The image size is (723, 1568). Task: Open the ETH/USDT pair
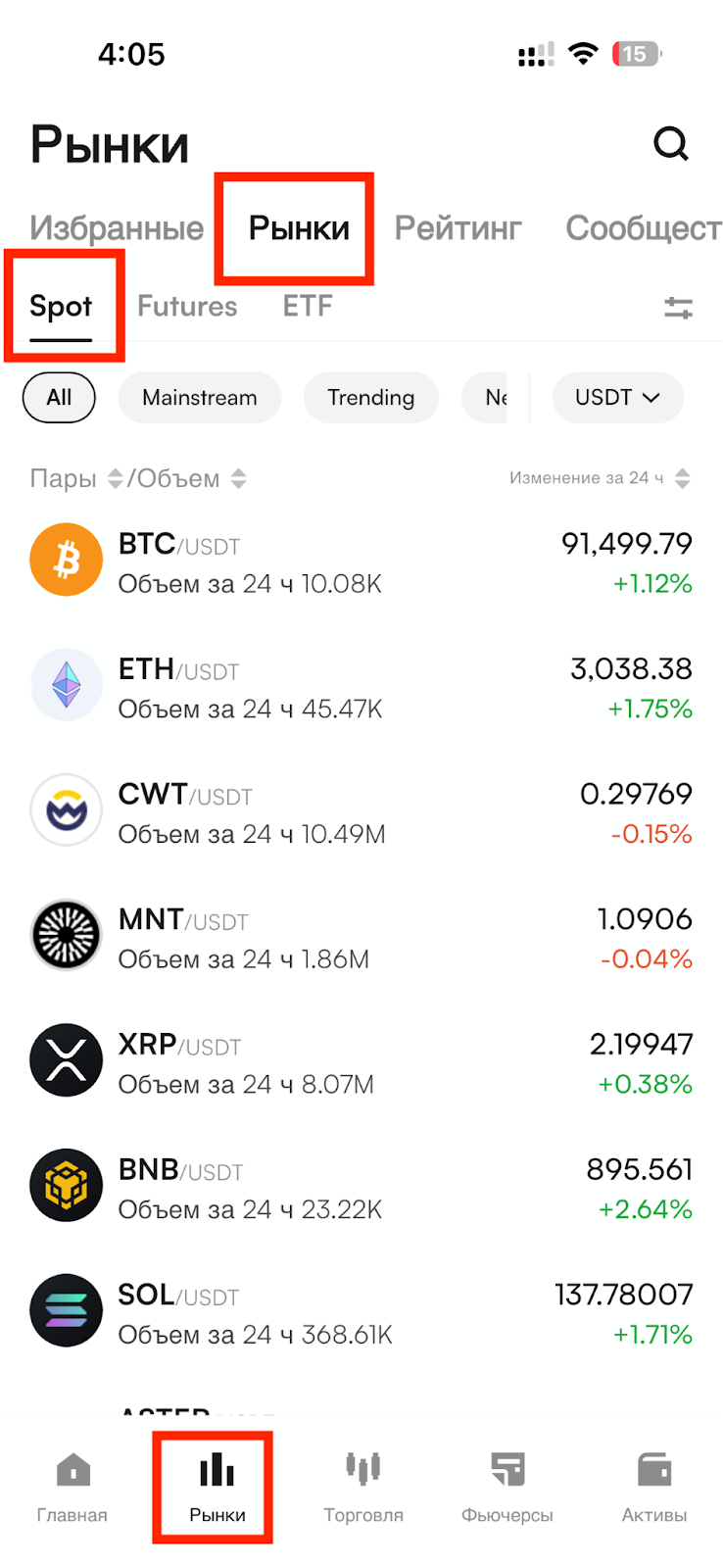tap(361, 687)
